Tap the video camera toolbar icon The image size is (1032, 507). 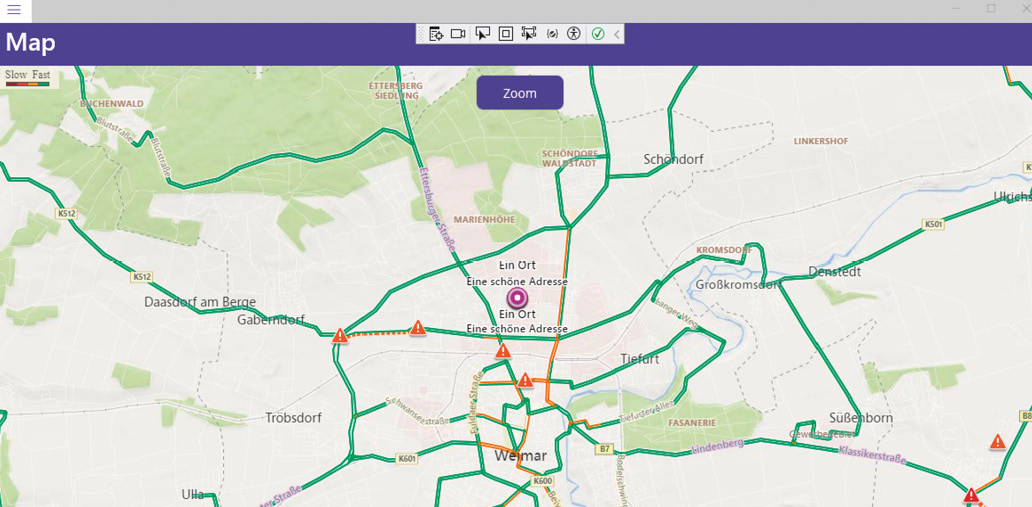(x=458, y=34)
